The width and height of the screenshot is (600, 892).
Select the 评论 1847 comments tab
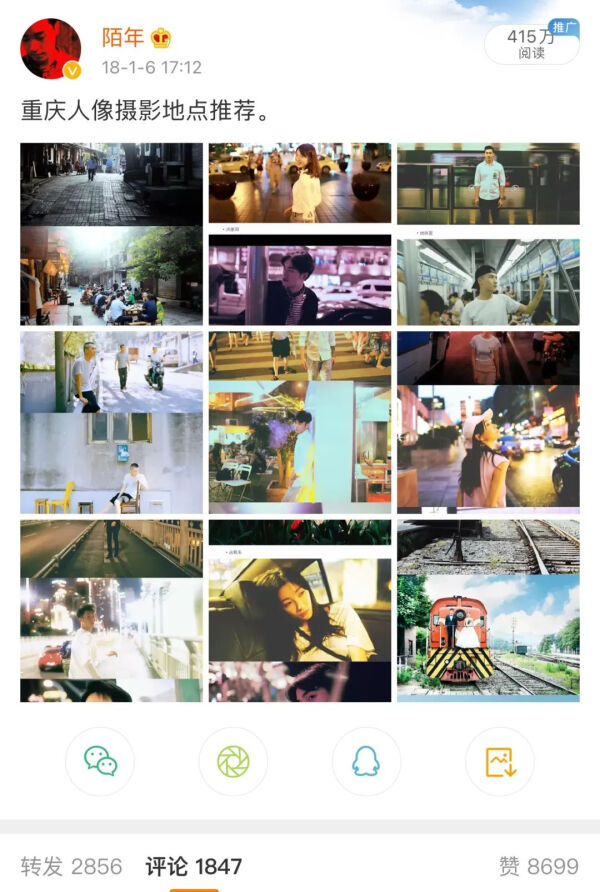coord(193,866)
